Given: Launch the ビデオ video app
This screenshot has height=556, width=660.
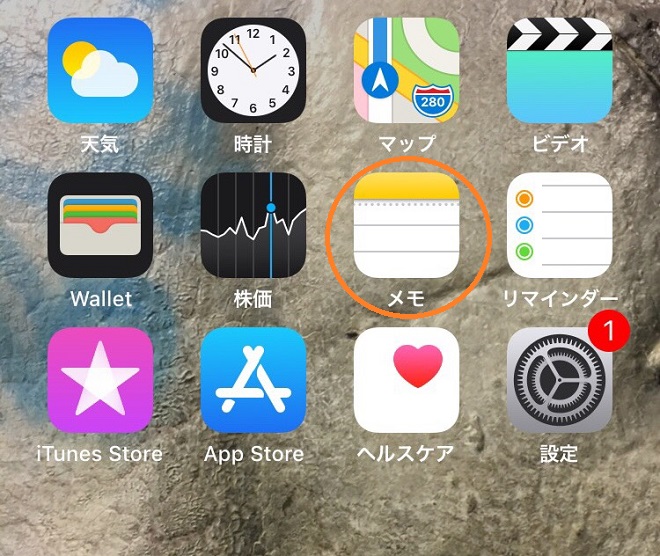Looking at the screenshot, I should pos(559,70).
